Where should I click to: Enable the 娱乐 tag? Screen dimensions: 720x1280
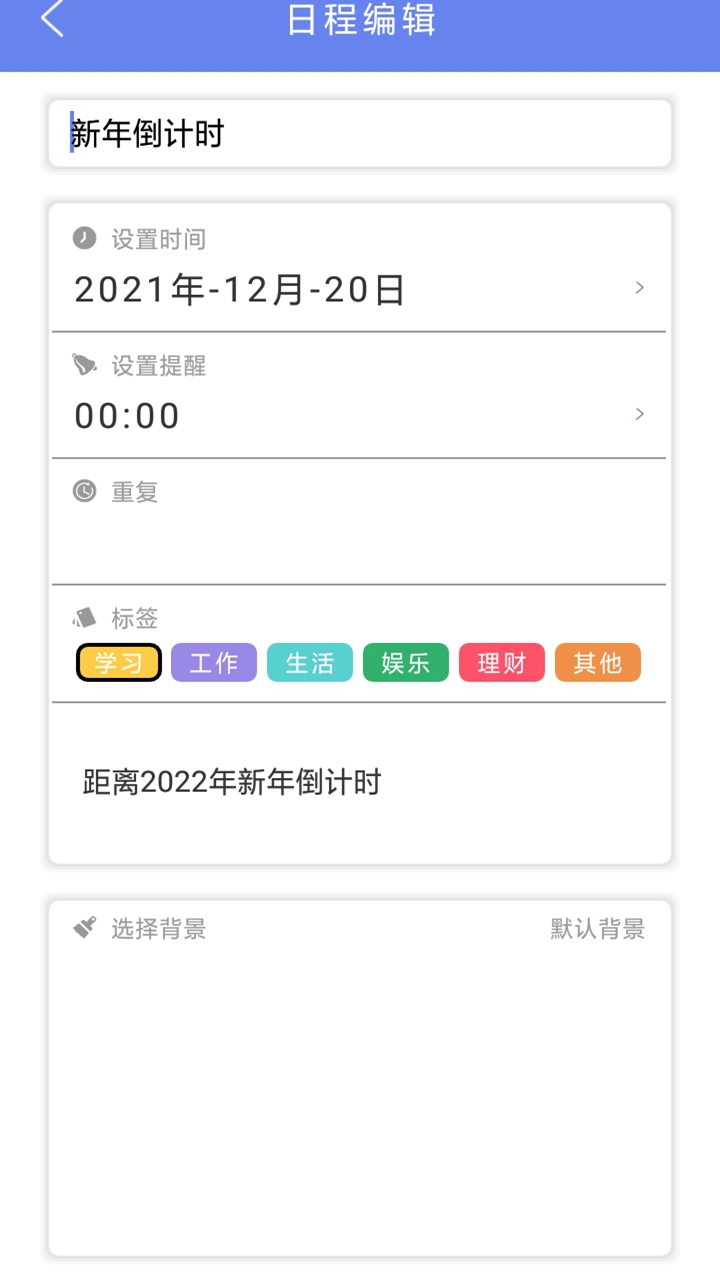[x=405, y=662]
